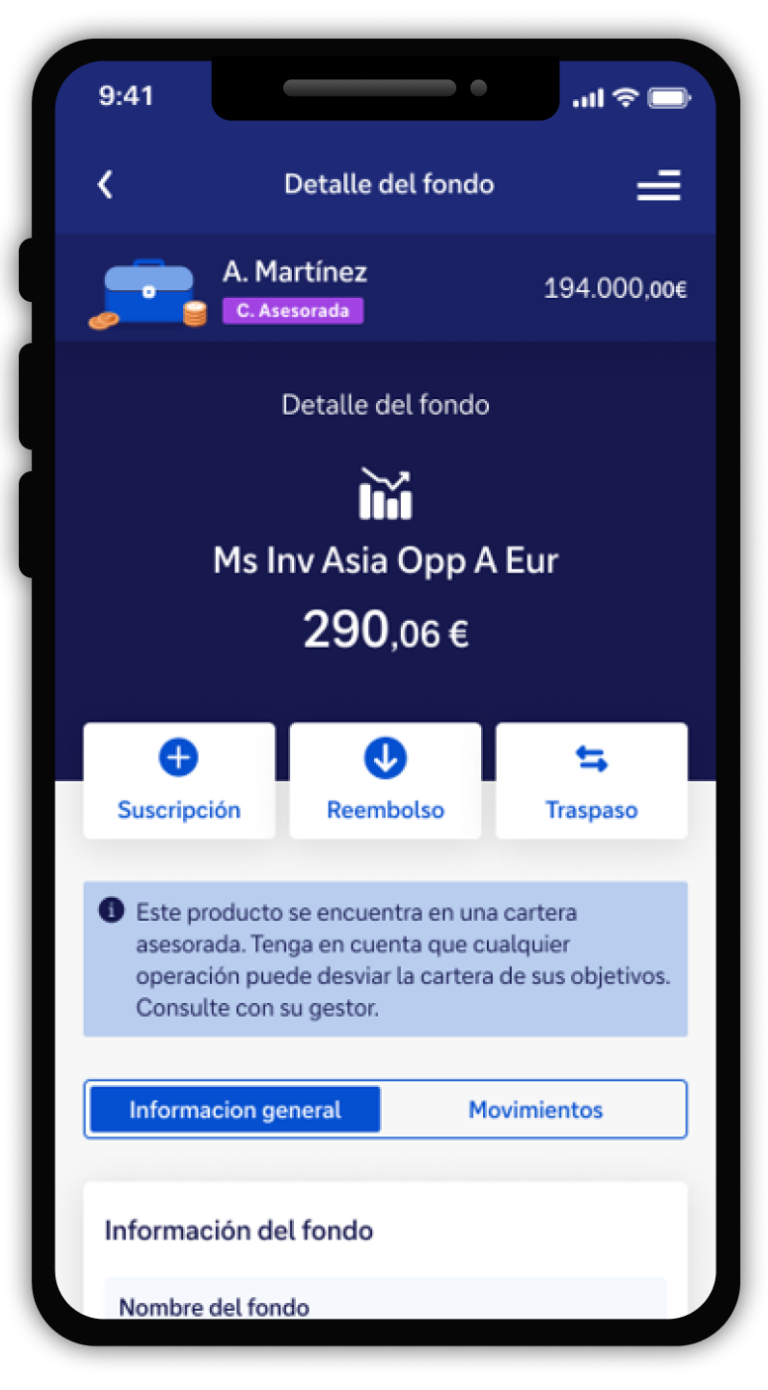The width and height of the screenshot is (768, 1390).
Task: Open the A. Martínez portfolio card
Action: 385,290
